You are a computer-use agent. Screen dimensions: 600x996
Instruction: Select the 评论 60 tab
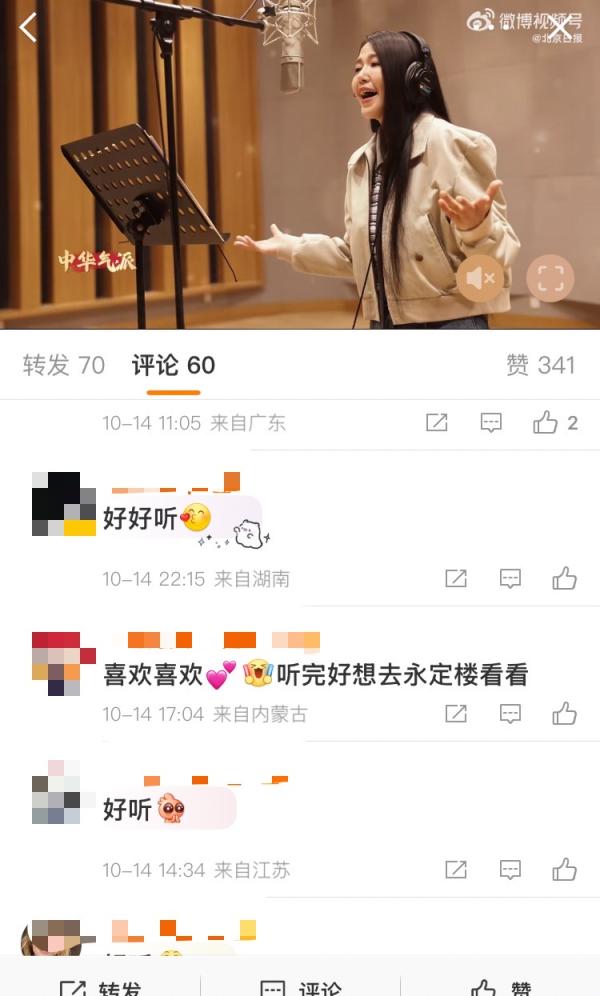tap(173, 365)
